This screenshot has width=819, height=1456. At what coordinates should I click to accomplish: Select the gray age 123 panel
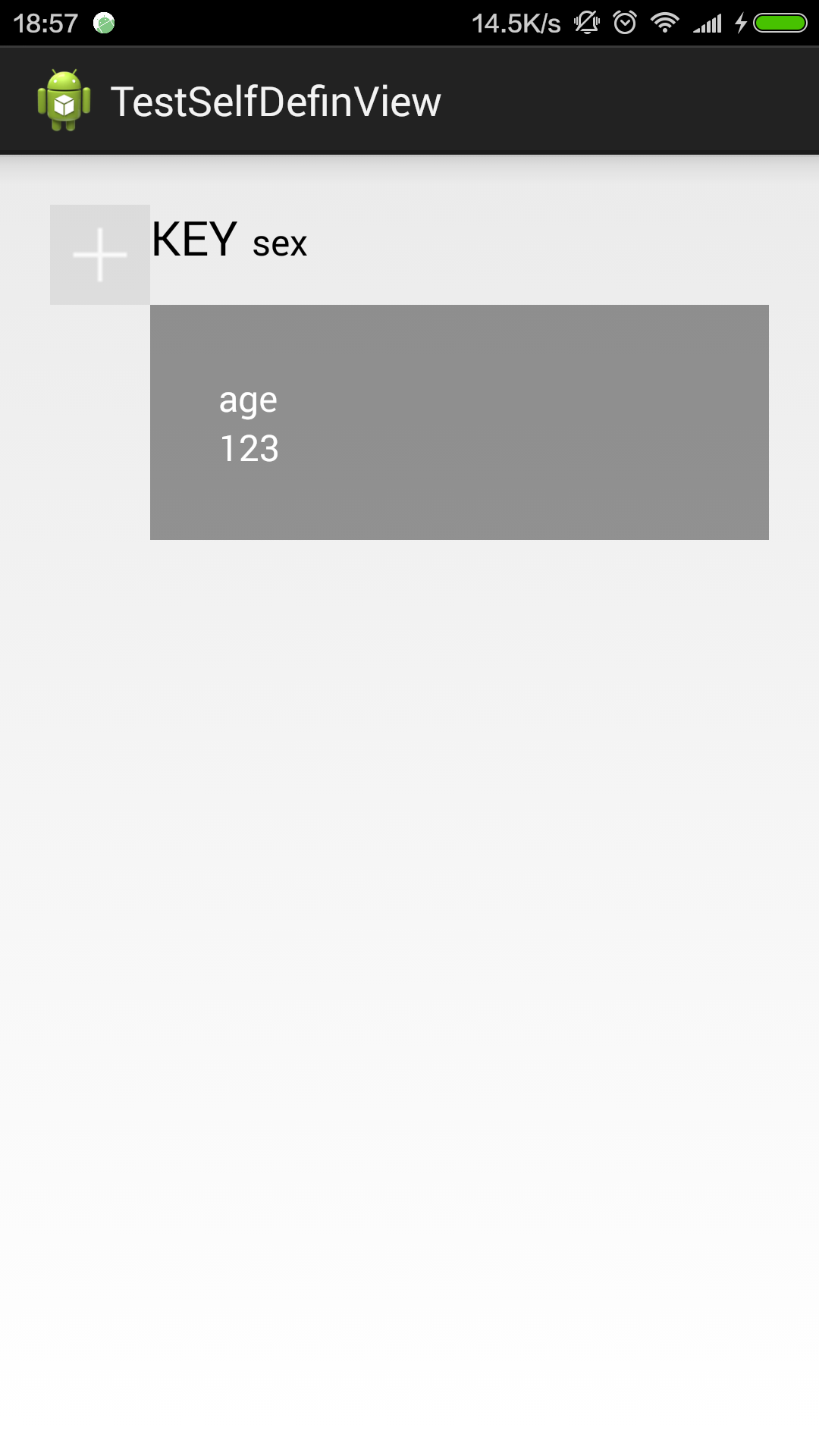(460, 422)
